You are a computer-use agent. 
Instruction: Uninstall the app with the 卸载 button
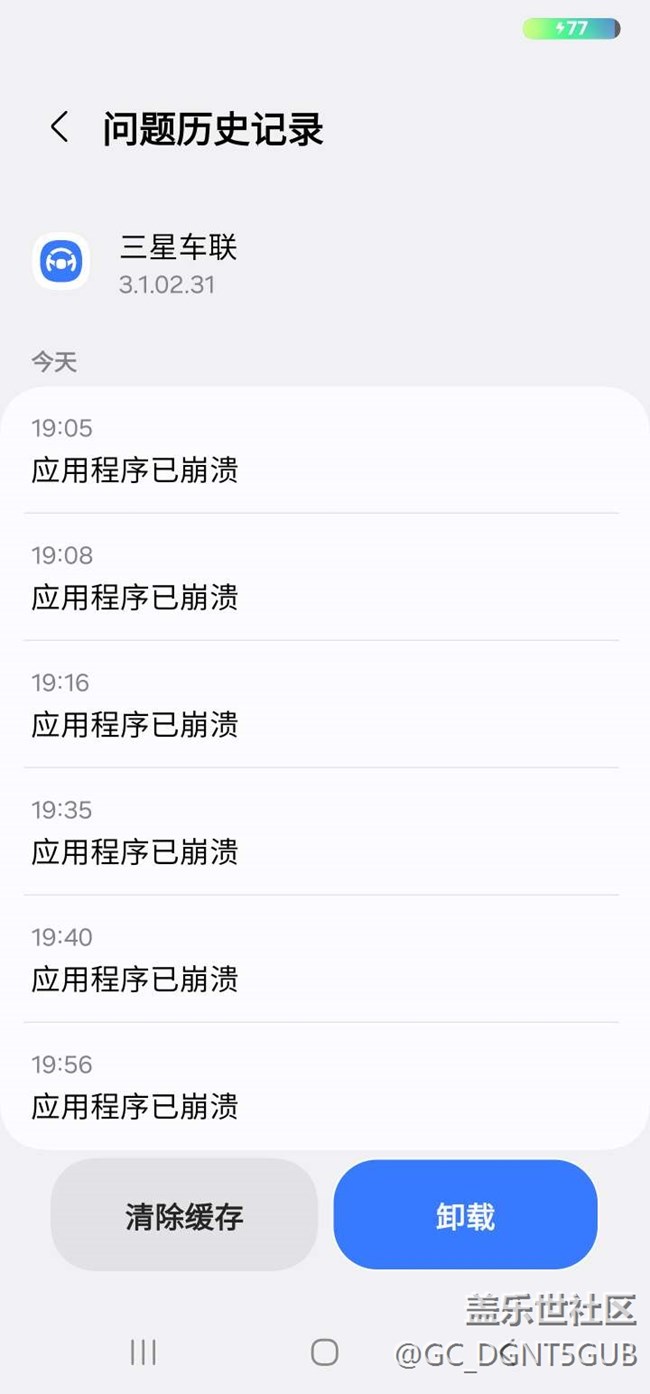coord(465,1215)
